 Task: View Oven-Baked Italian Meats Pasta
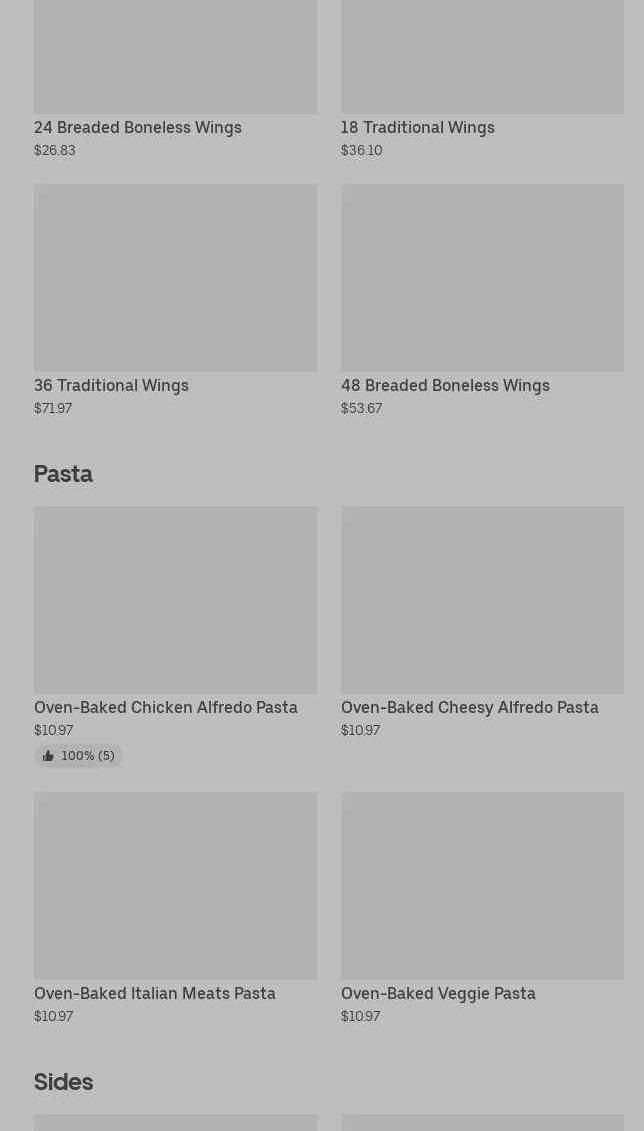point(175,908)
